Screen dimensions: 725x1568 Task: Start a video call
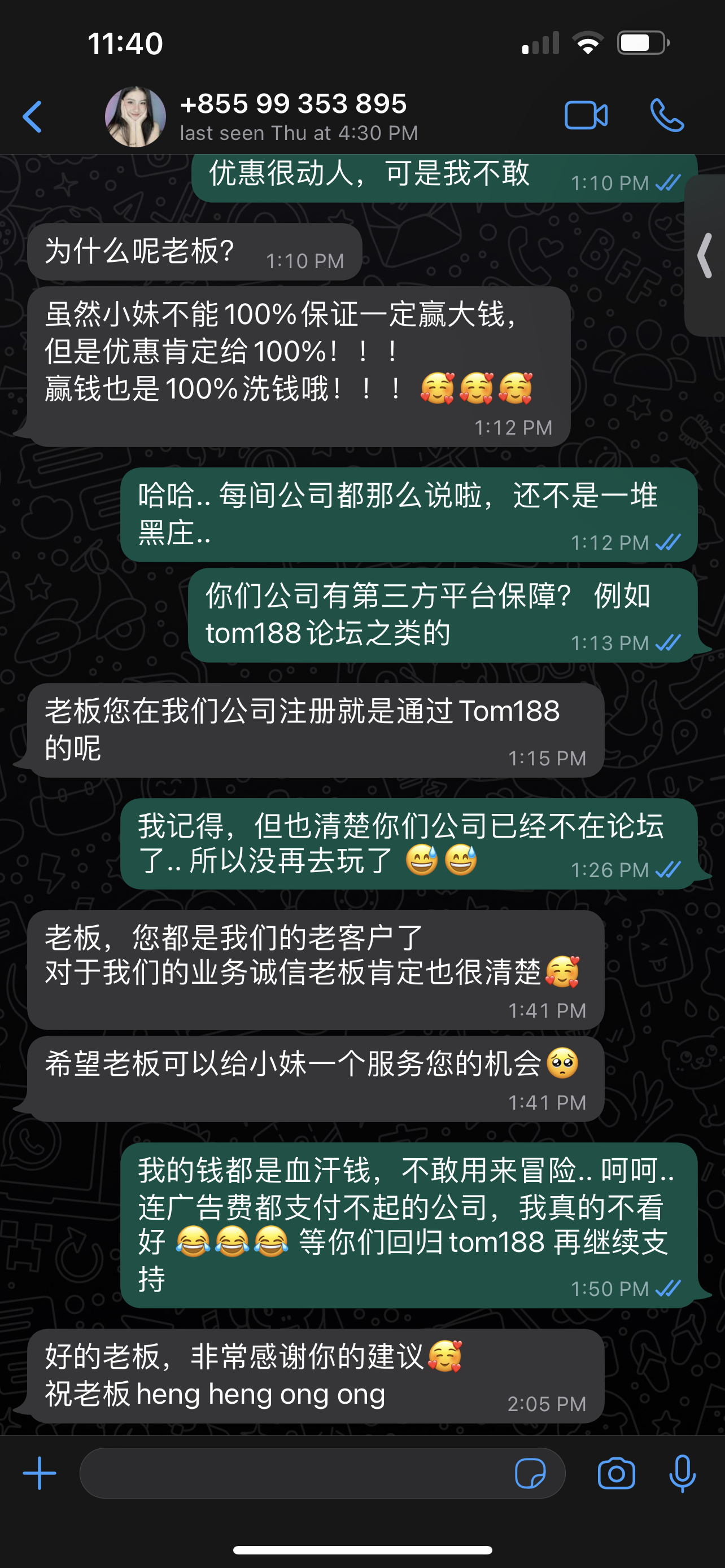click(586, 116)
